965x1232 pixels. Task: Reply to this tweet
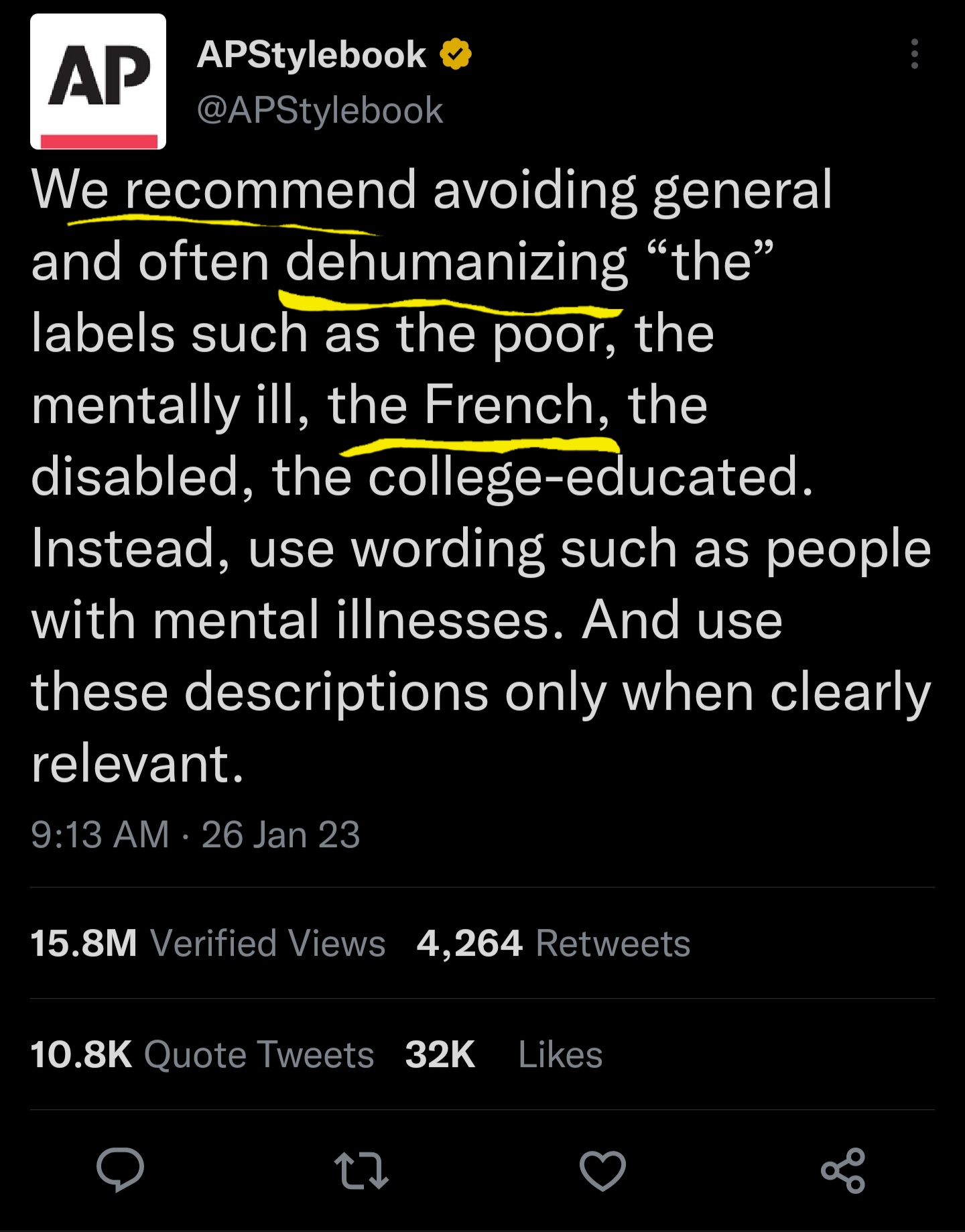pos(121,1170)
